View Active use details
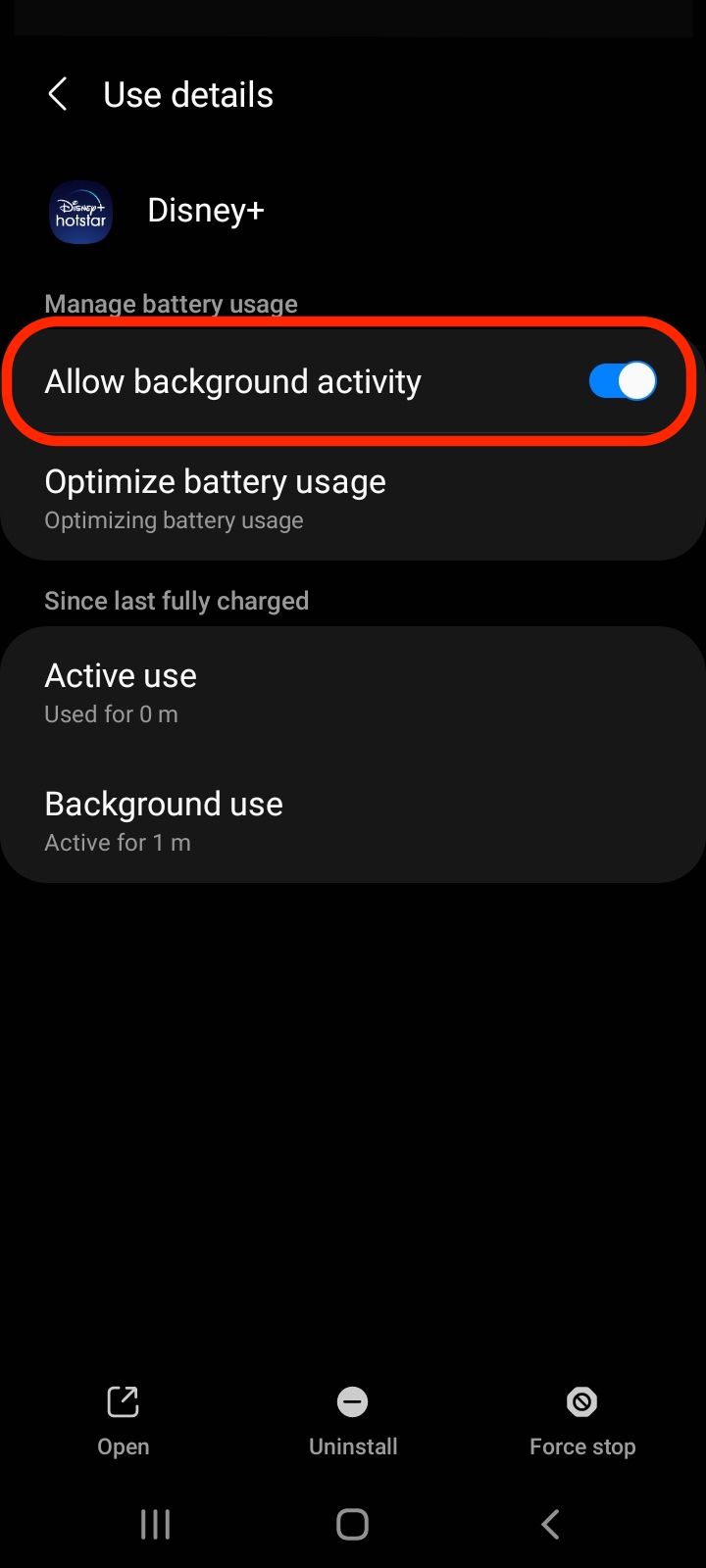Viewport: 706px width, 1568px height. pyautogui.click(x=353, y=693)
